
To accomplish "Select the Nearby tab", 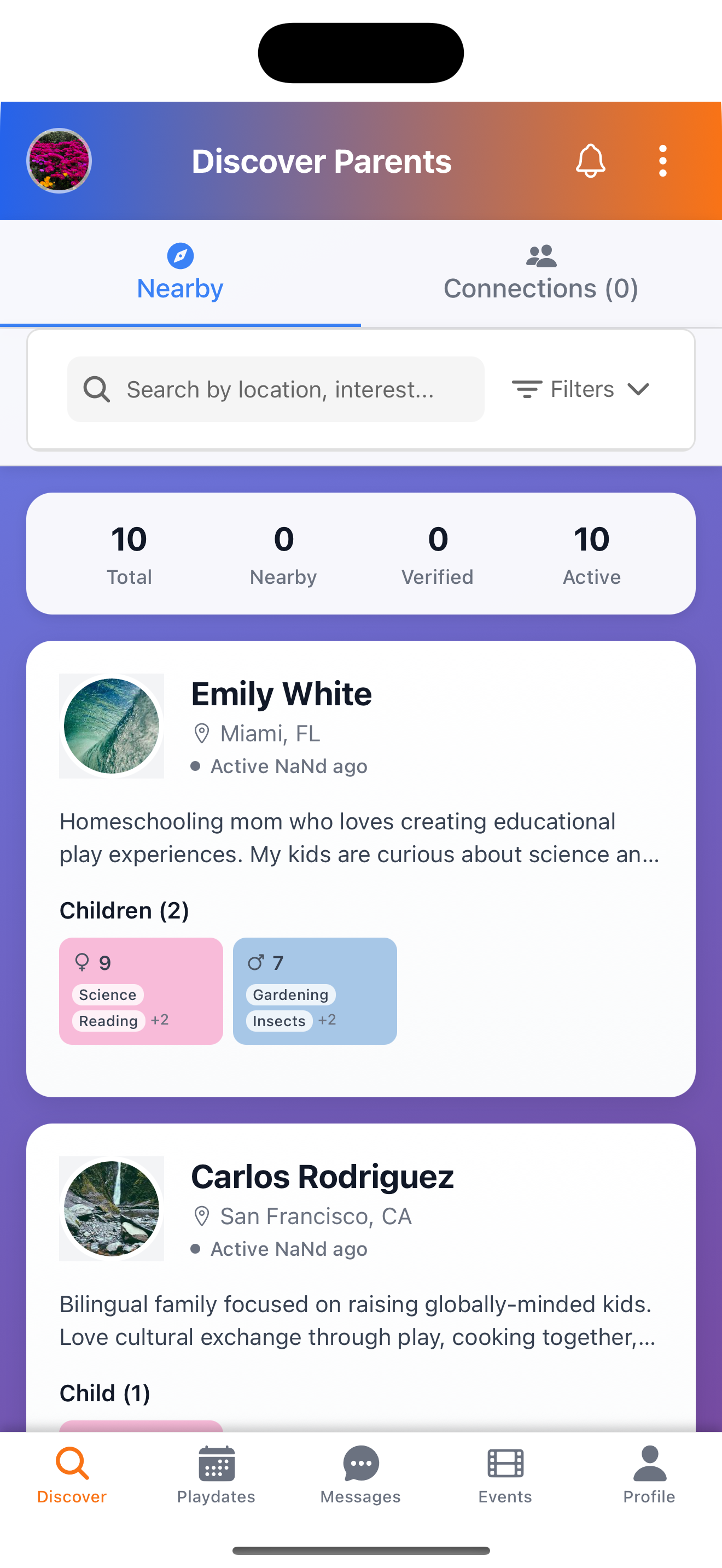I will 180,274.
